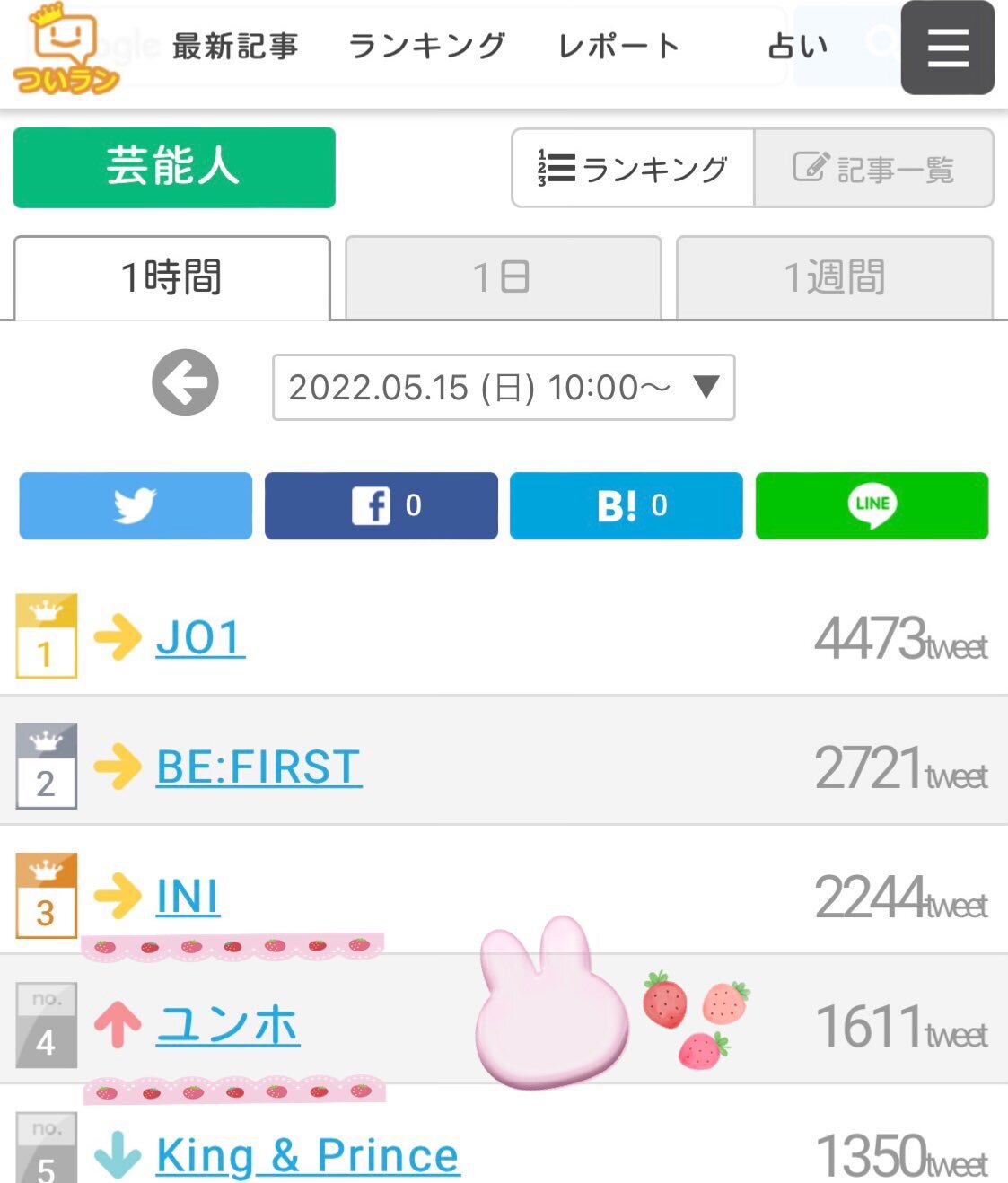Switch to the 1週間 tab
This screenshot has height=1183, width=1008.
click(834, 277)
